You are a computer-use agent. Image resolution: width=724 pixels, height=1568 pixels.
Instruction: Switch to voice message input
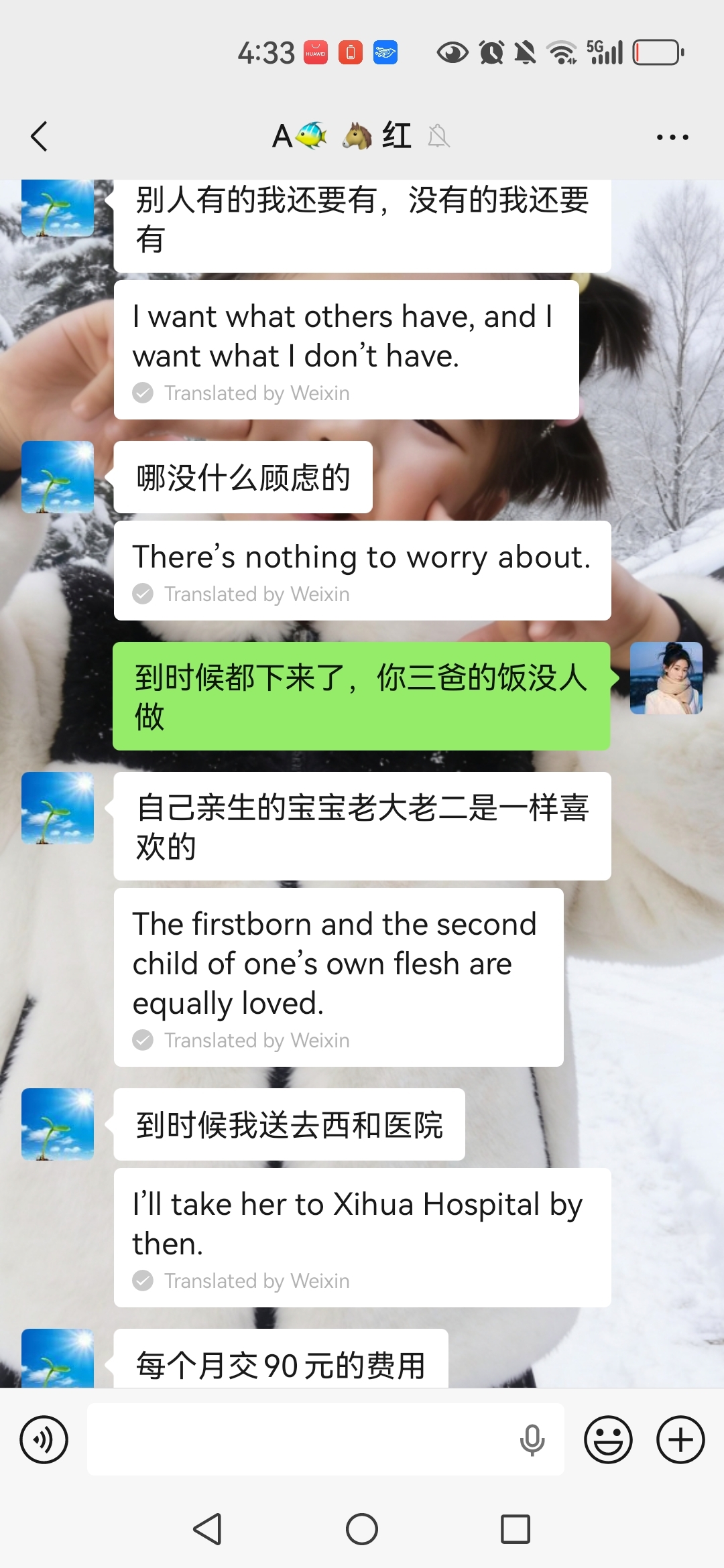click(44, 1439)
